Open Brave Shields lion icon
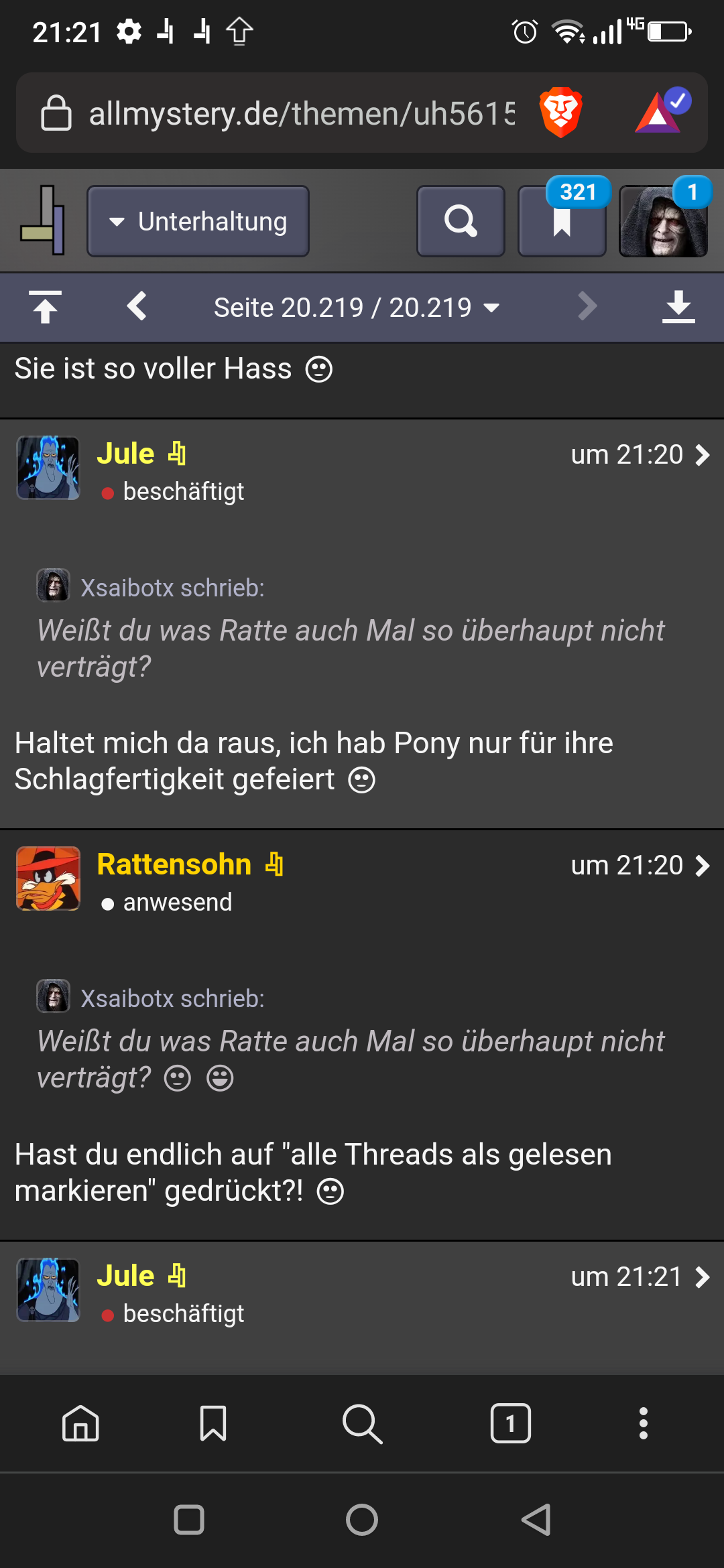This screenshot has height=1568, width=724. tap(560, 113)
